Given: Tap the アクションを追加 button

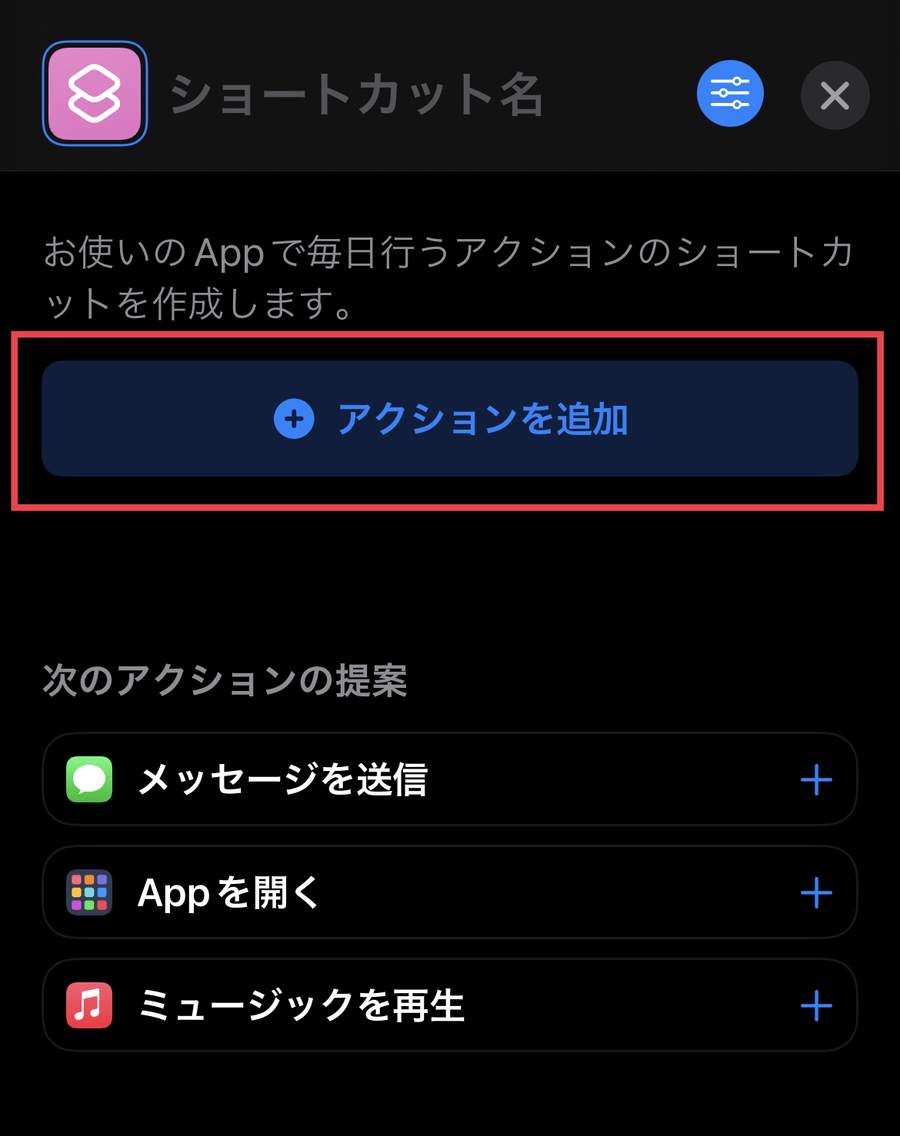Looking at the screenshot, I should pos(450,419).
